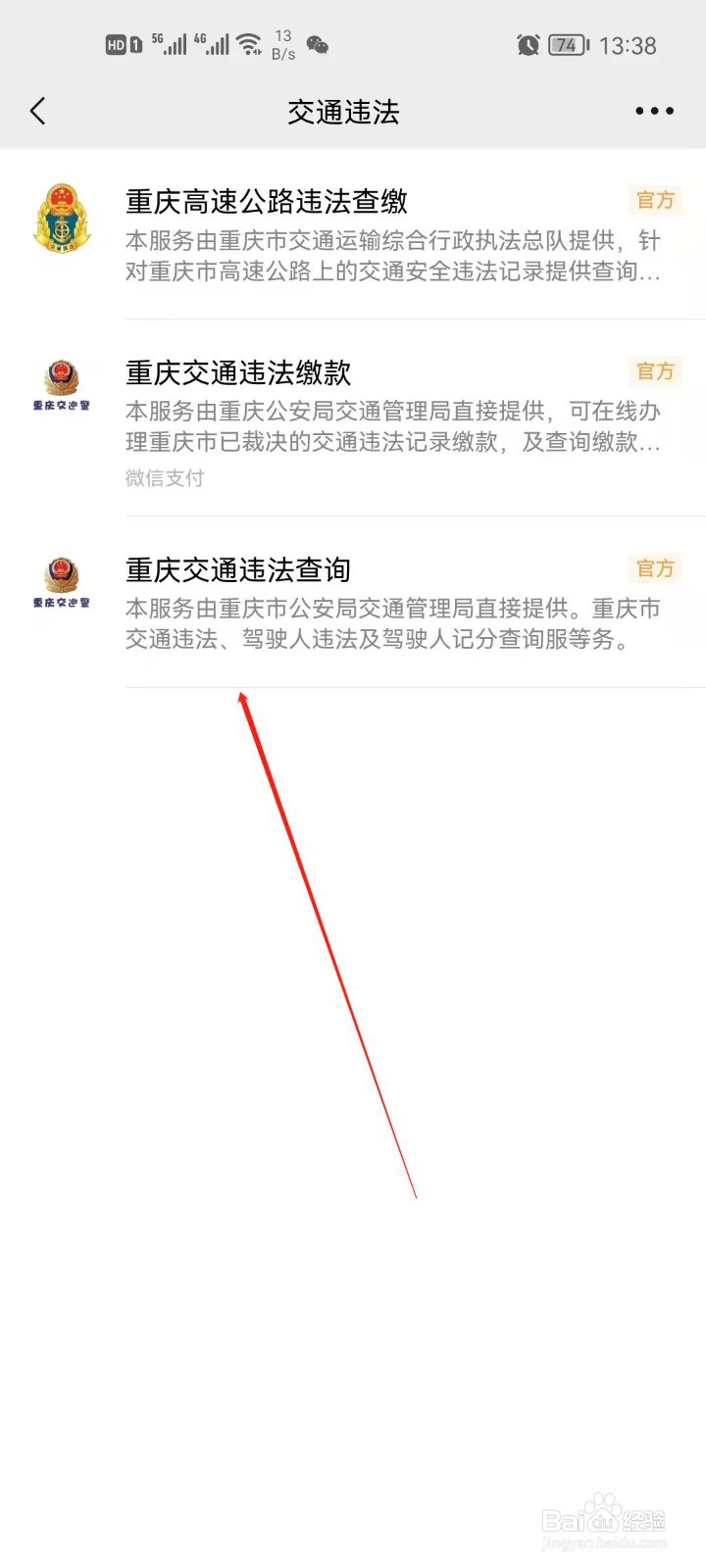Image resolution: width=706 pixels, height=1568 pixels.
Task: Open the three-dot more options menu
Action: [653, 111]
